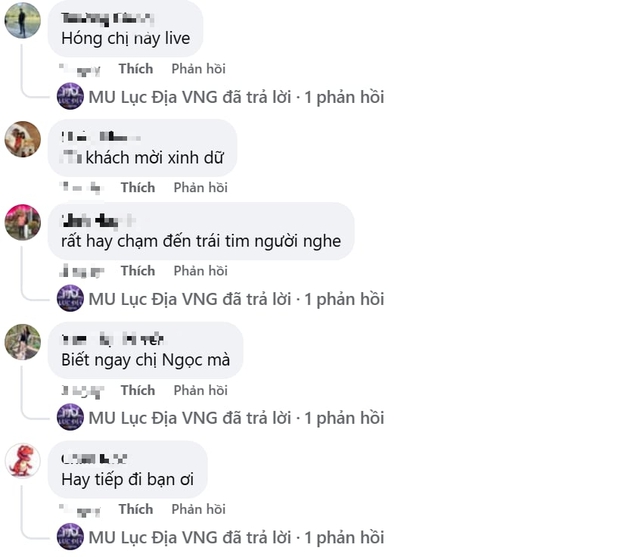Reply to the comment 'khách mời xinh dữ'
Viewport: 640px width, 557px height.
(201, 187)
